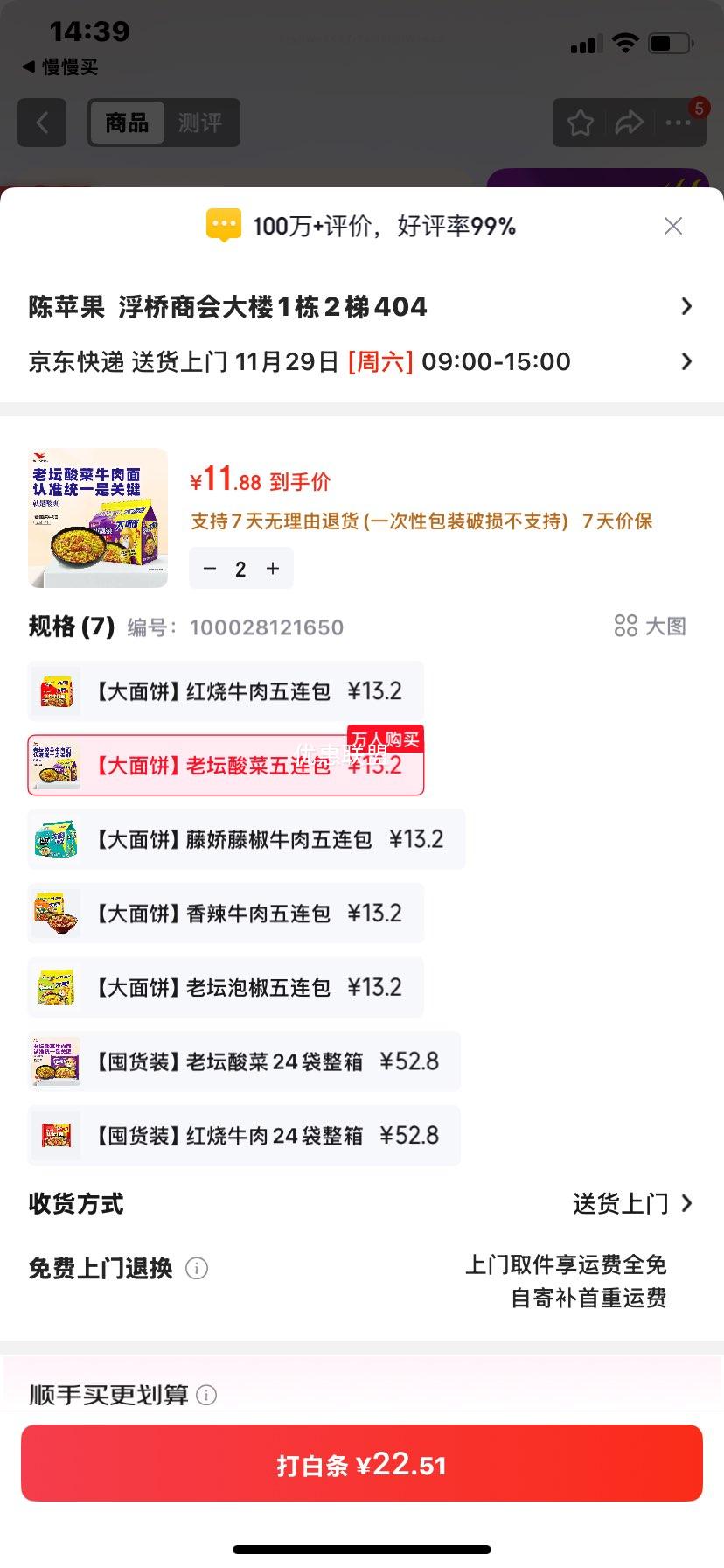This screenshot has height=1568, width=724.
Task: Switch specs to 大图 view
Action: [650, 626]
